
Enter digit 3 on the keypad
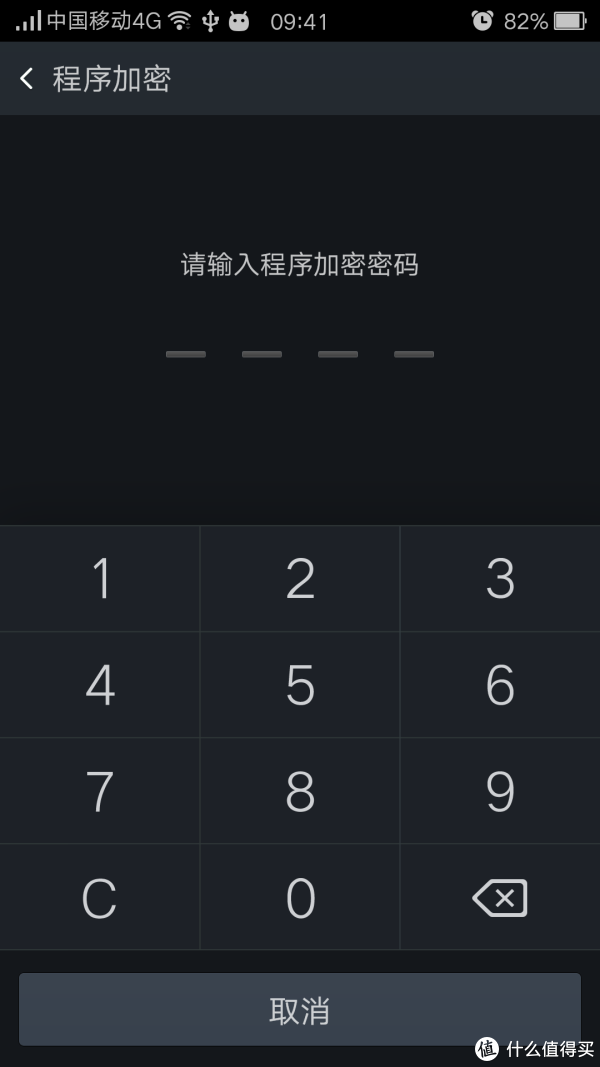coord(500,578)
